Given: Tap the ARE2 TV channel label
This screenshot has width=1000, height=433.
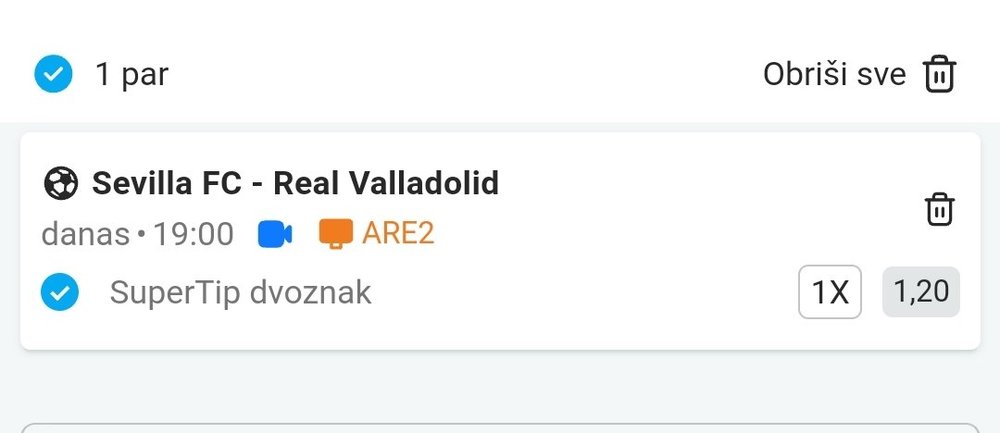Looking at the screenshot, I should coord(377,234).
